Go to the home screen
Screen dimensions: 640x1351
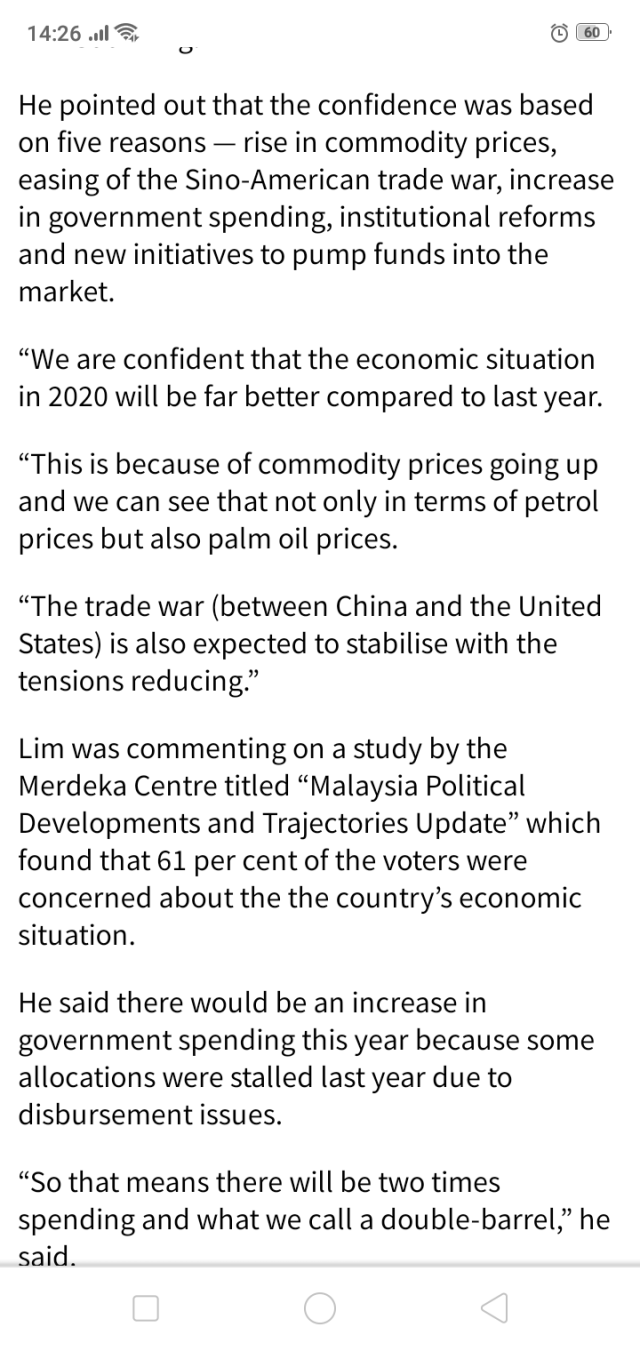(x=320, y=1307)
